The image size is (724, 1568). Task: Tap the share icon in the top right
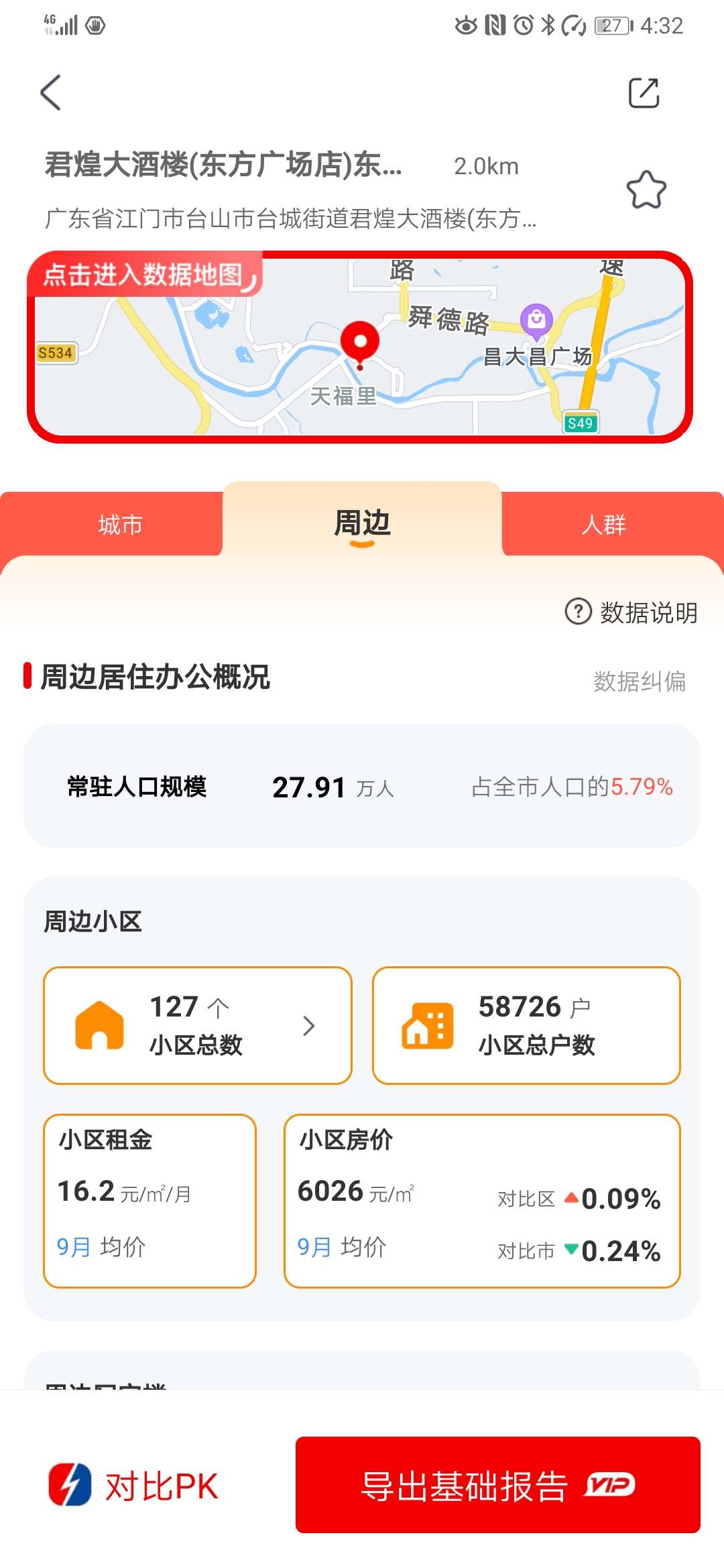(644, 92)
